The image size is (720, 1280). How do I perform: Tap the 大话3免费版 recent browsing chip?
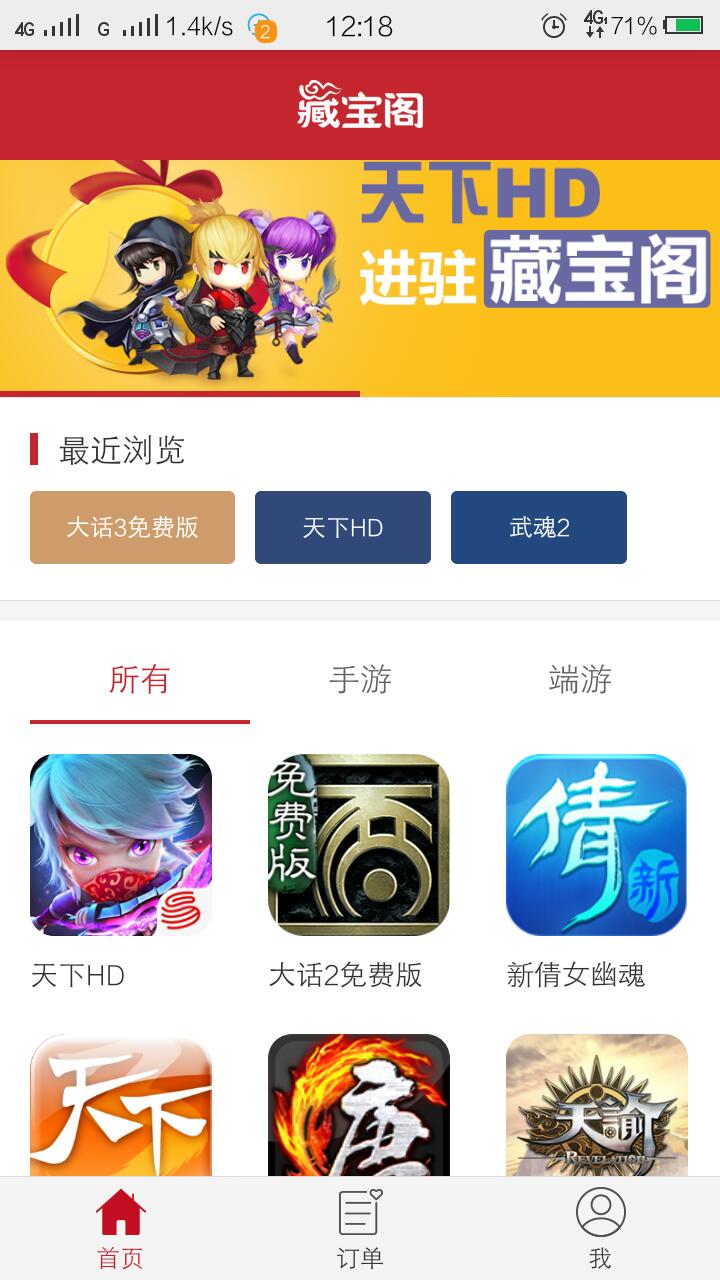point(132,527)
